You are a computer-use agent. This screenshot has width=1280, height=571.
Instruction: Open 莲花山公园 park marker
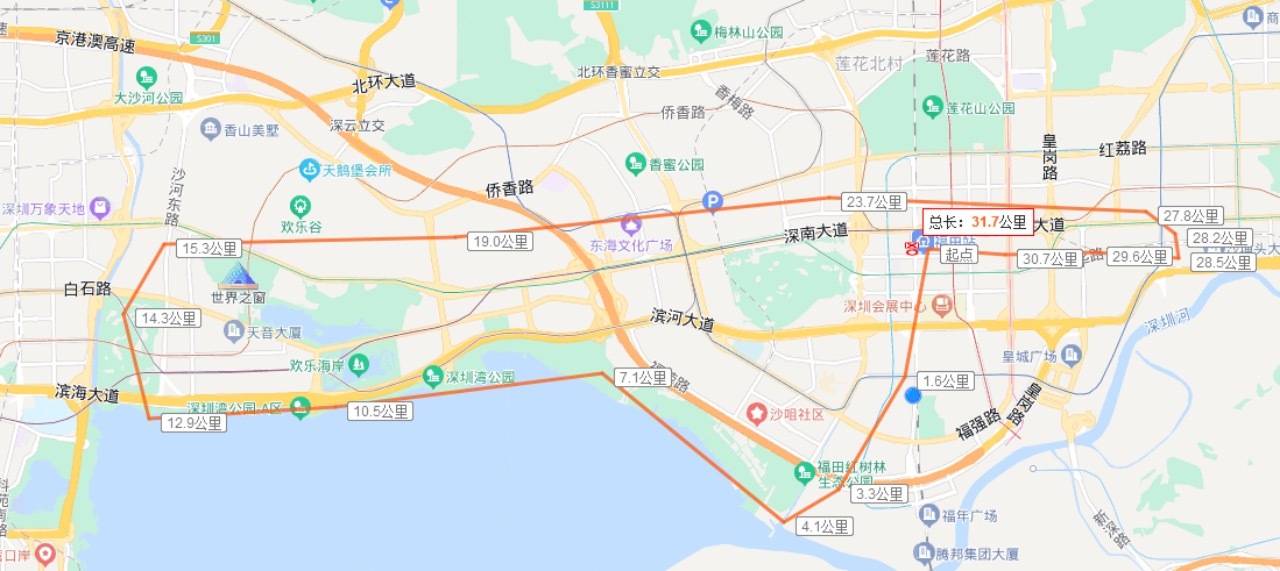click(933, 106)
